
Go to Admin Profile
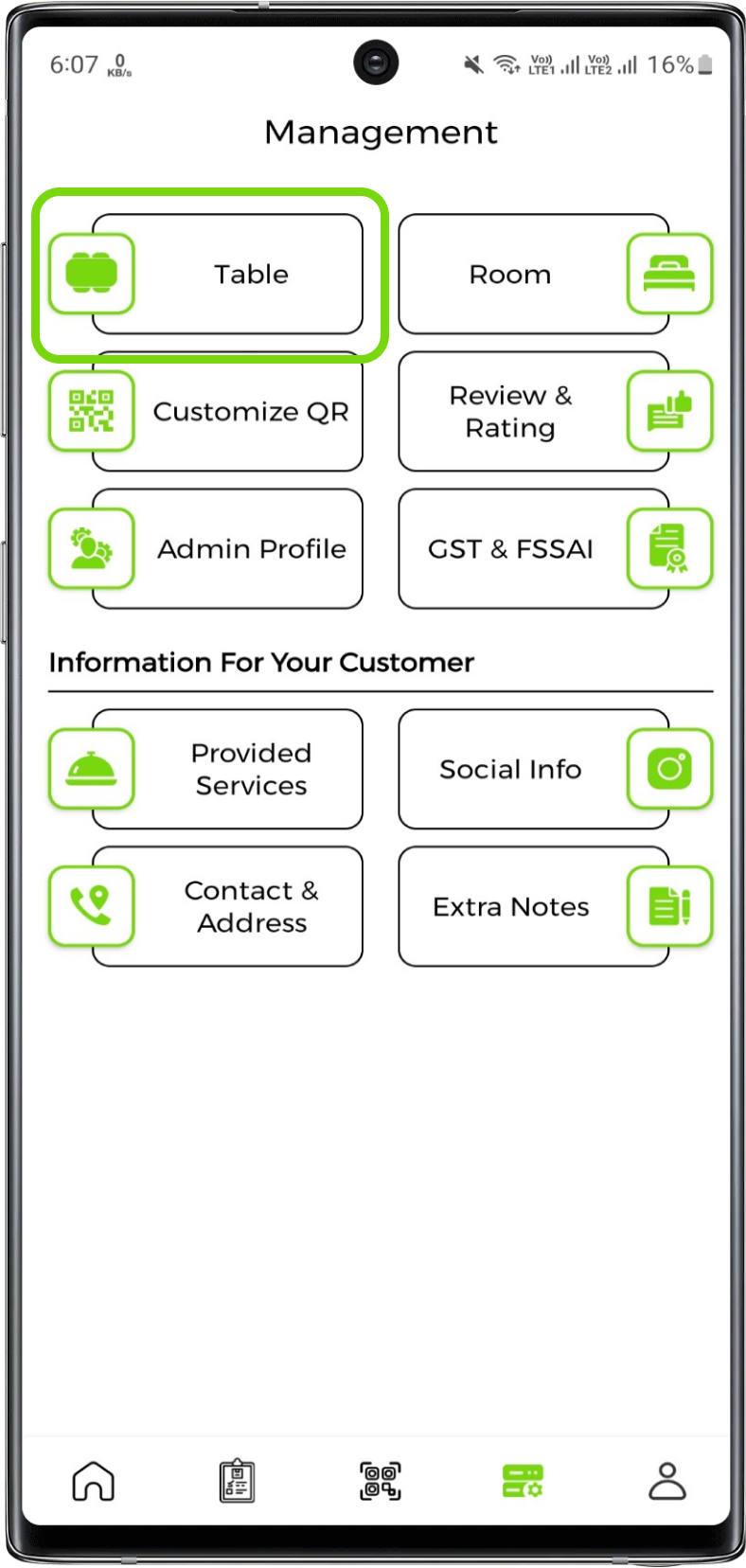tap(227, 549)
